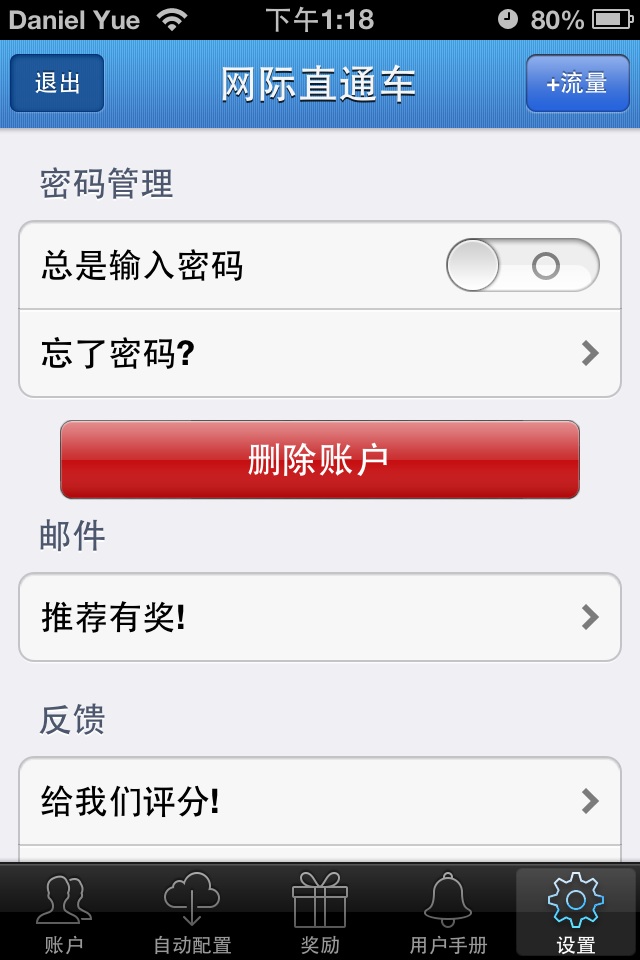Image resolution: width=640 pixels, height=960 pixels.
Task: Open the 忘了密码? row
Action: click(320, 353)
